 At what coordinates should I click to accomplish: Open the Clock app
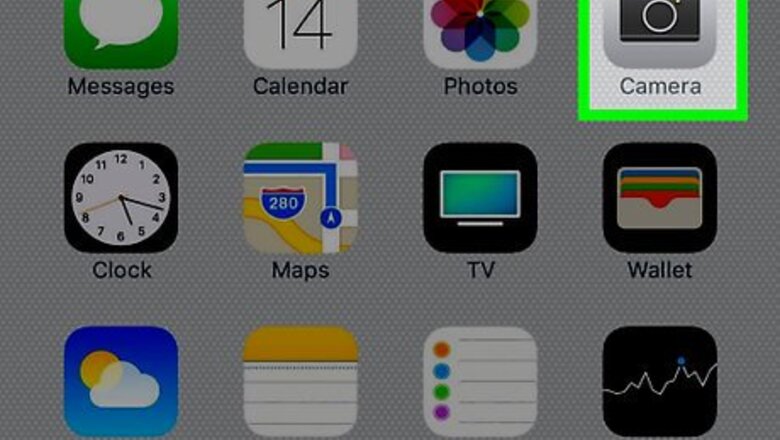point(121,197)
